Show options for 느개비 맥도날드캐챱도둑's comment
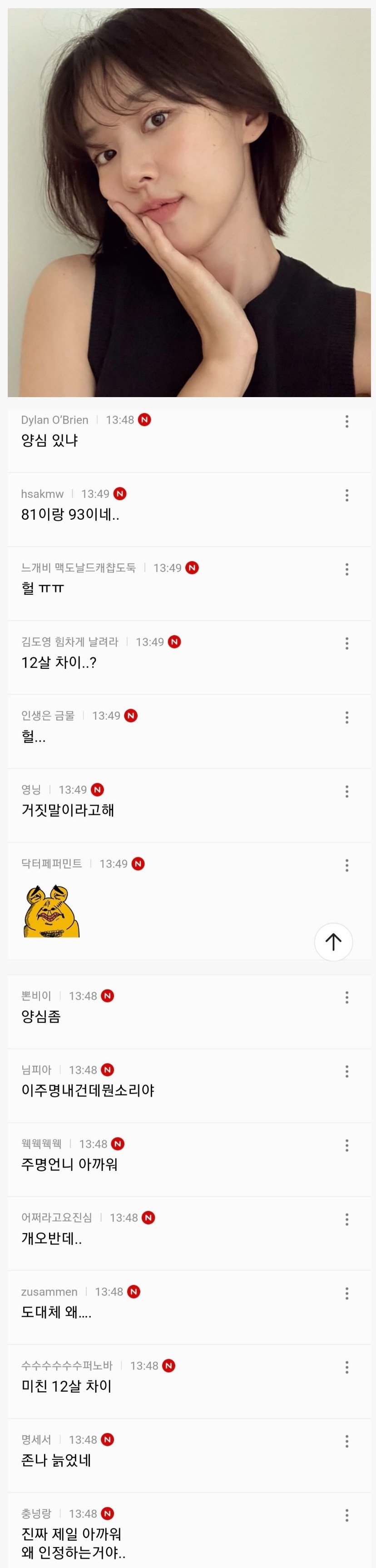 click(347, 569)
